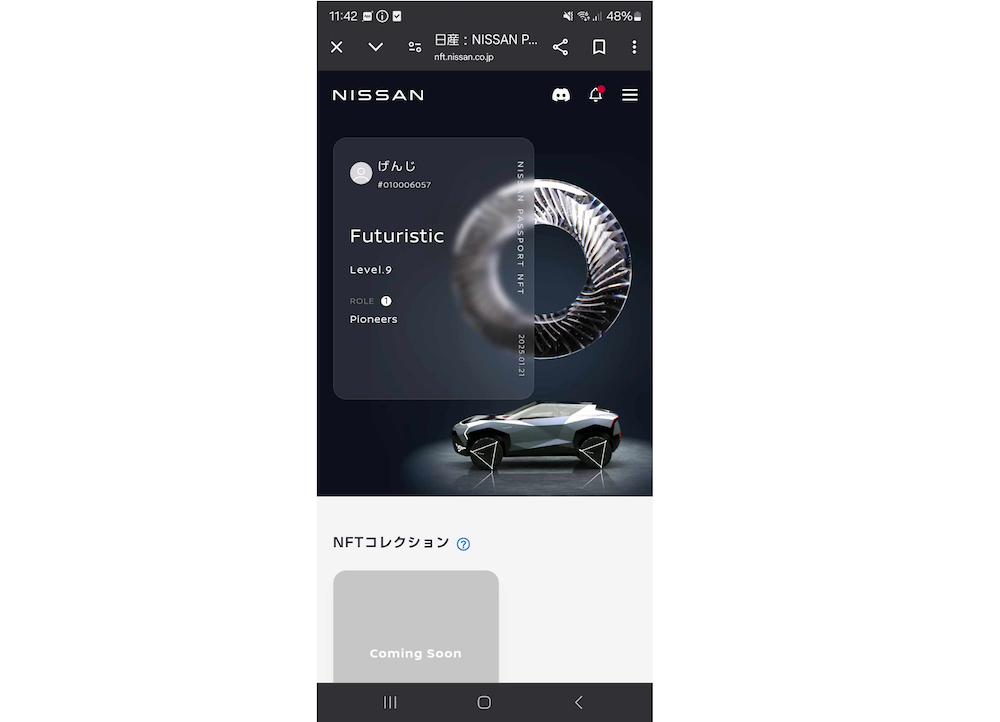Tap the info badge next to ROLE

386,301
